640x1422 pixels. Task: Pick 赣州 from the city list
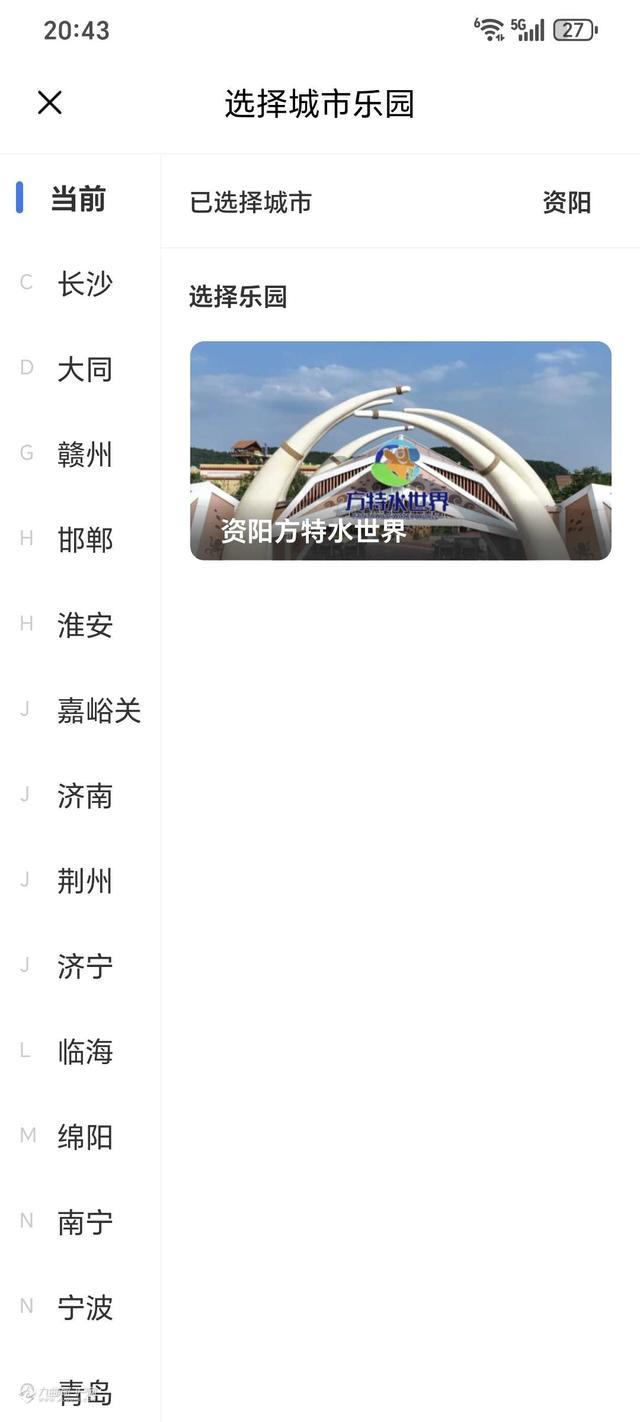[84, 455]
